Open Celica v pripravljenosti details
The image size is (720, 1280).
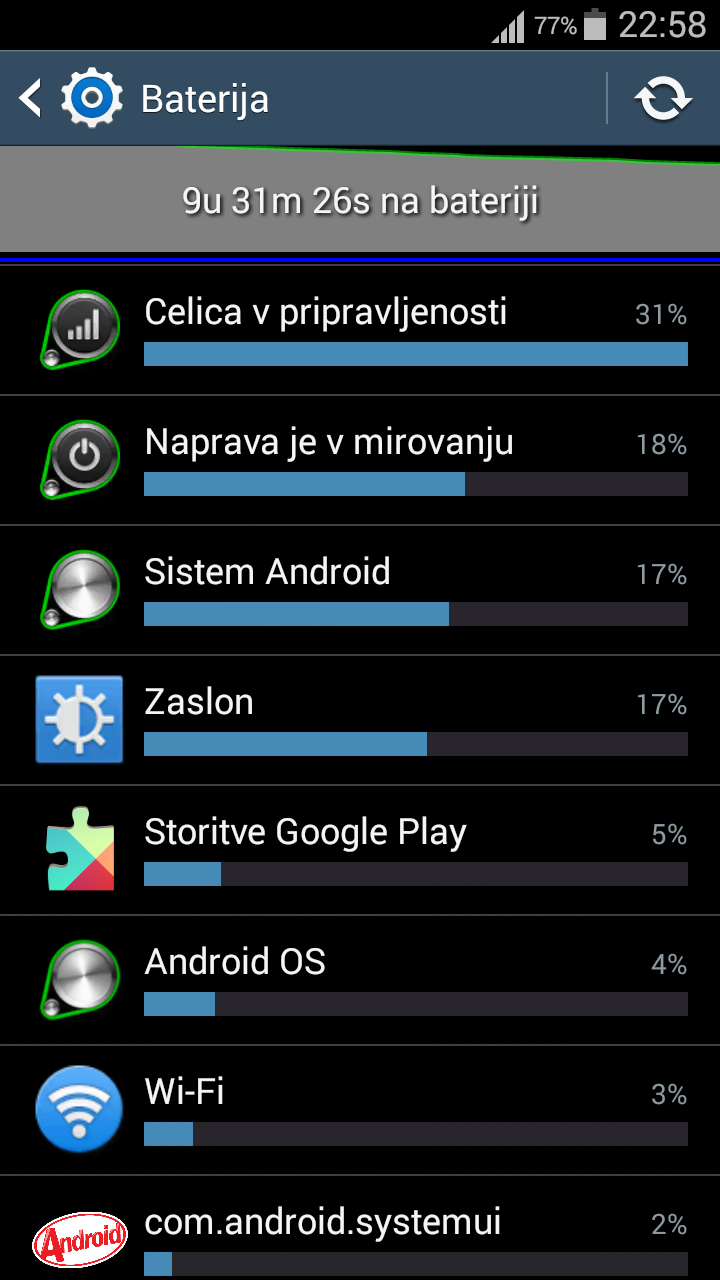(x=360, y=330)
